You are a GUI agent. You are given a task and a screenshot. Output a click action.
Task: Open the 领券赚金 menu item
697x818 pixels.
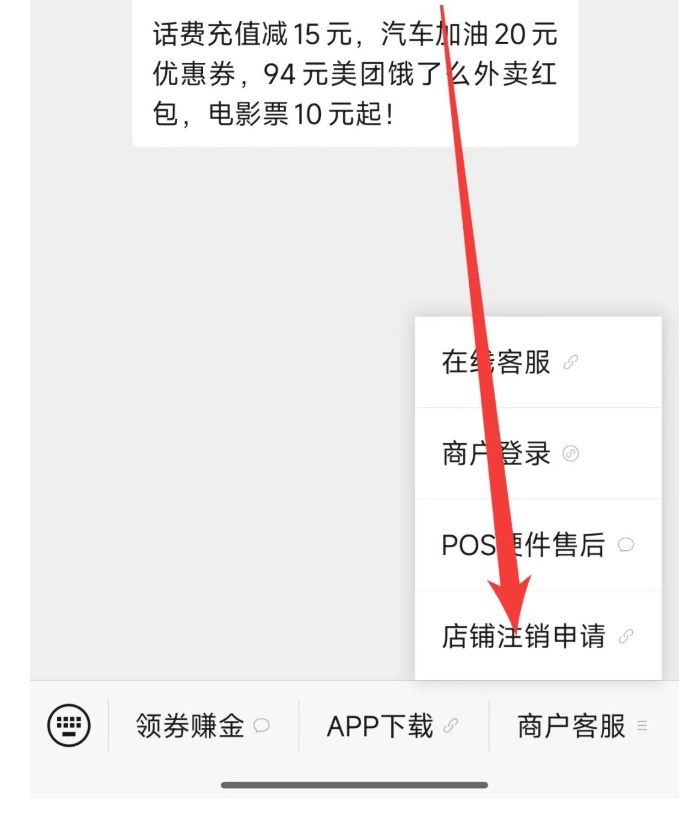click(x=202, y=726)
